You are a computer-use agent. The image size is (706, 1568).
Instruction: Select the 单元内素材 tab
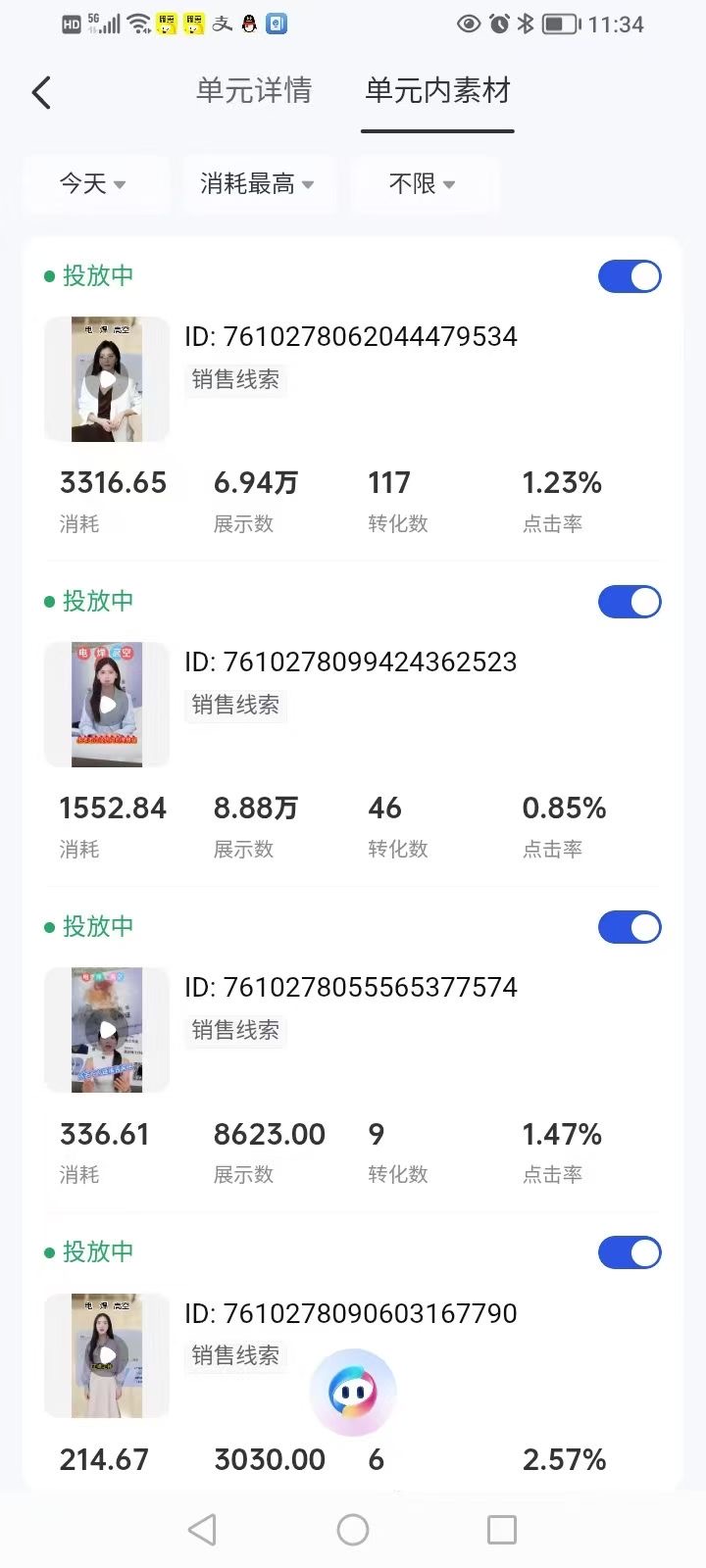(437, 91)
